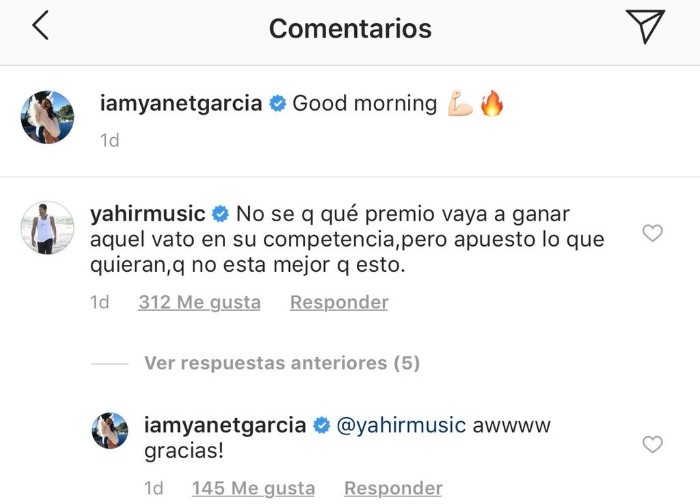Like iamyanetgarcia's awwww gracias reply
This screenshot has width=700, height=504.
[652, 445]
